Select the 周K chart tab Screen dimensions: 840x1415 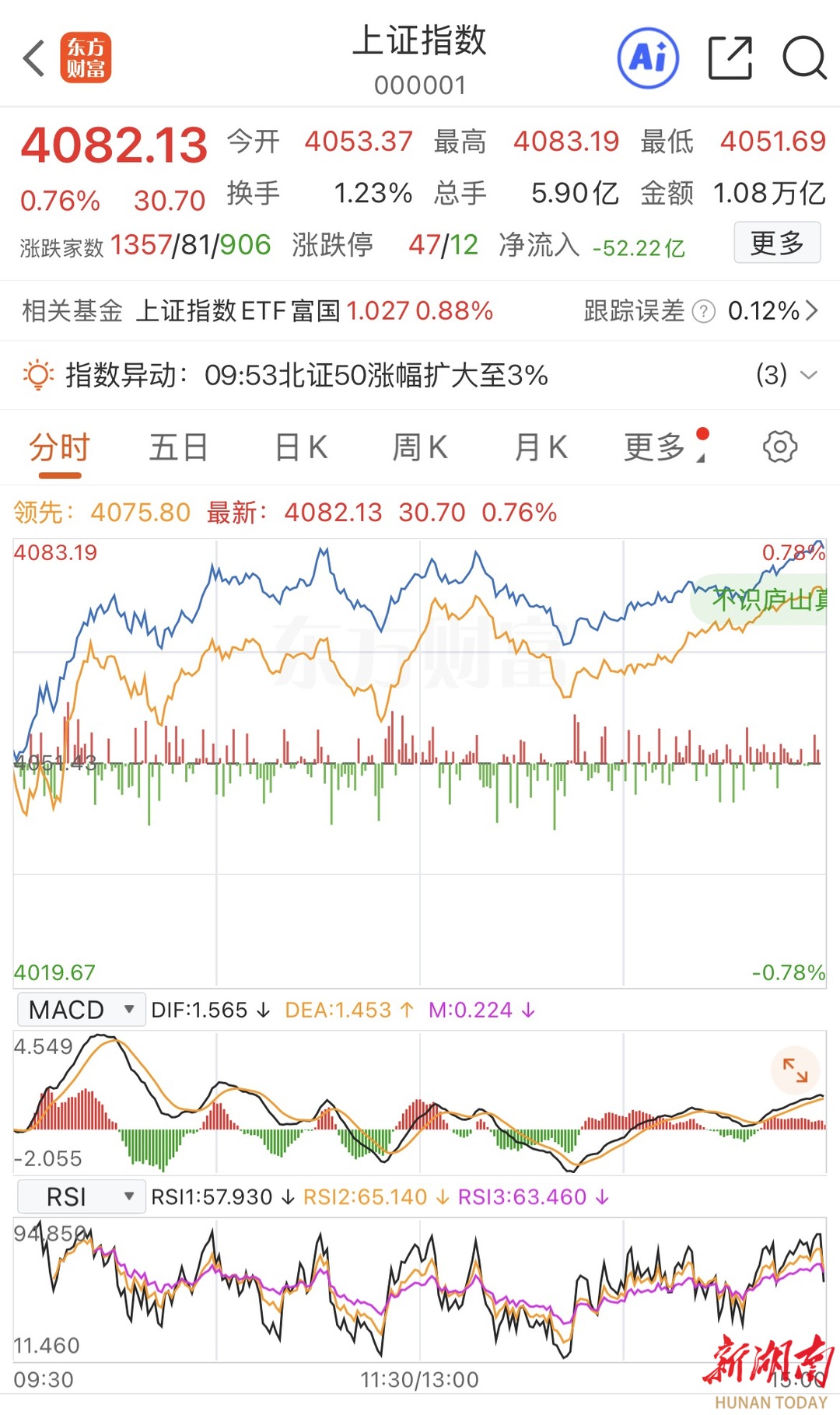[419, 448]
